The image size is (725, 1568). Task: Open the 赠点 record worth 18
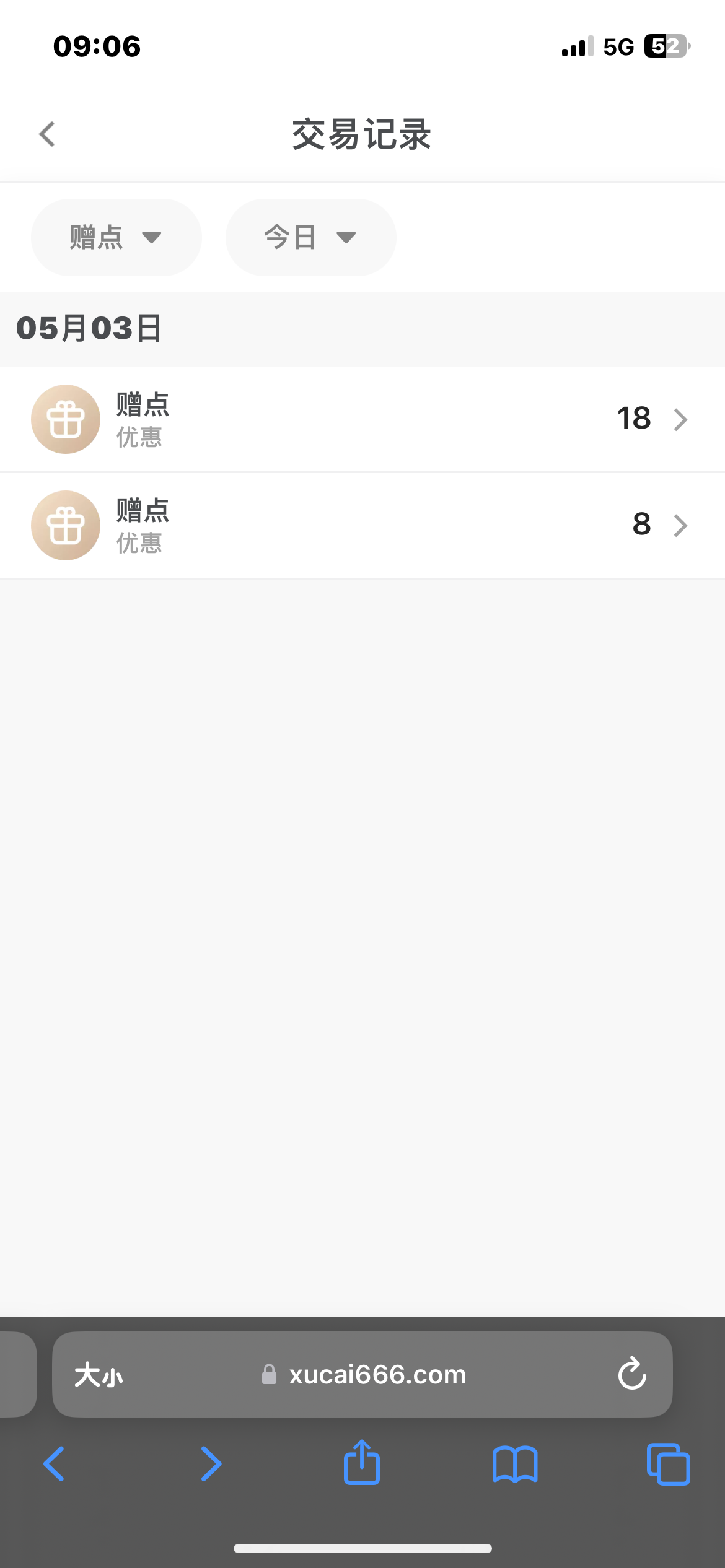[362, 419]
